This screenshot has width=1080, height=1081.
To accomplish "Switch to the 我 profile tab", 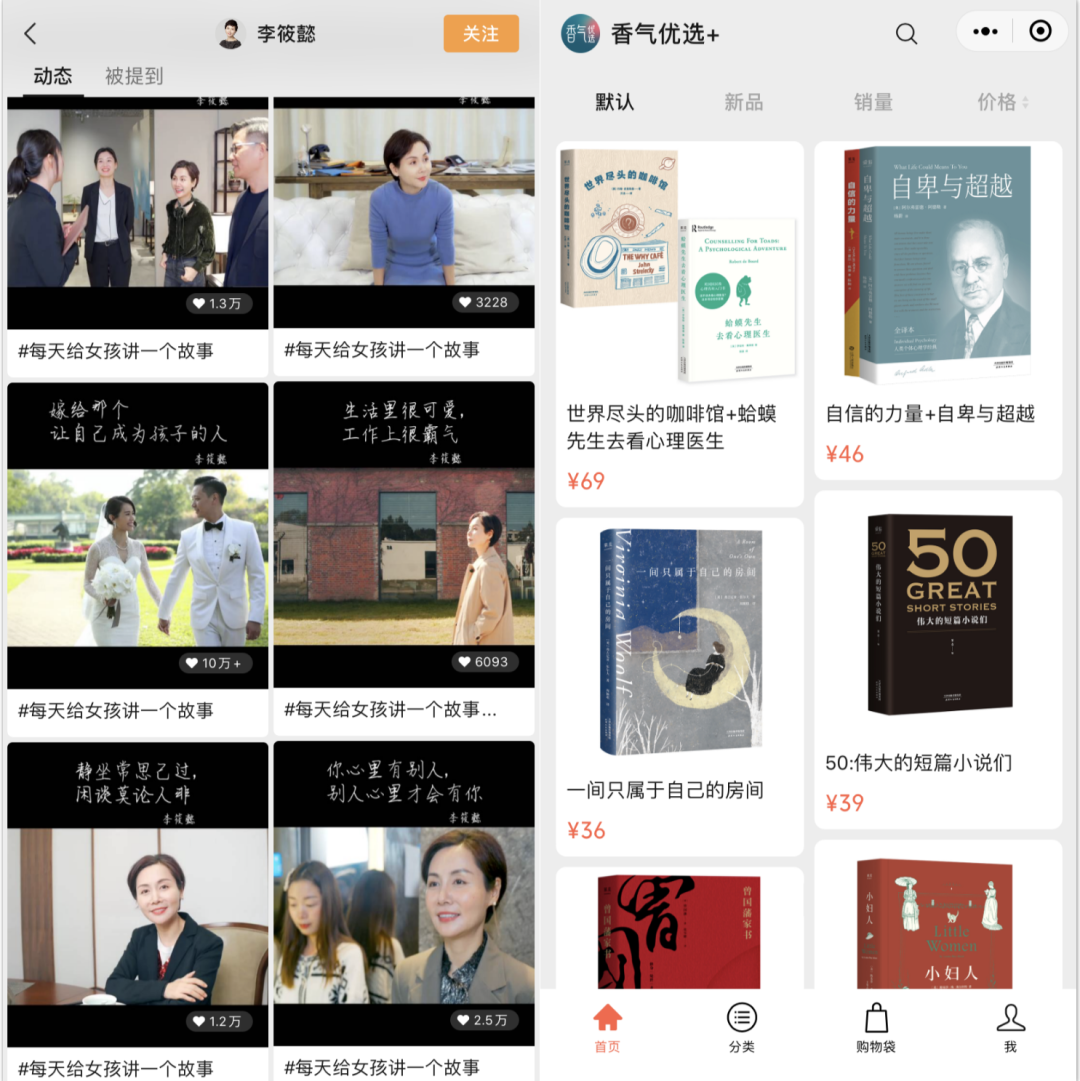I will pos(1010,1028).
